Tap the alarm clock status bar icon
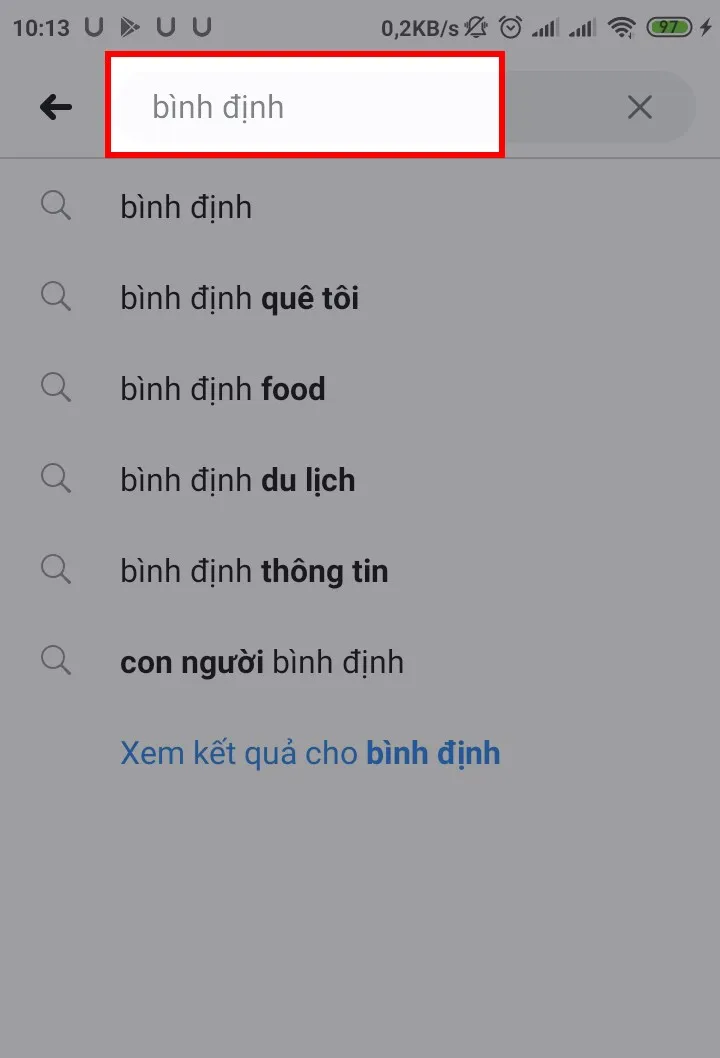Viewport: 720px width, 1058px height. click(x=510, y=28)
